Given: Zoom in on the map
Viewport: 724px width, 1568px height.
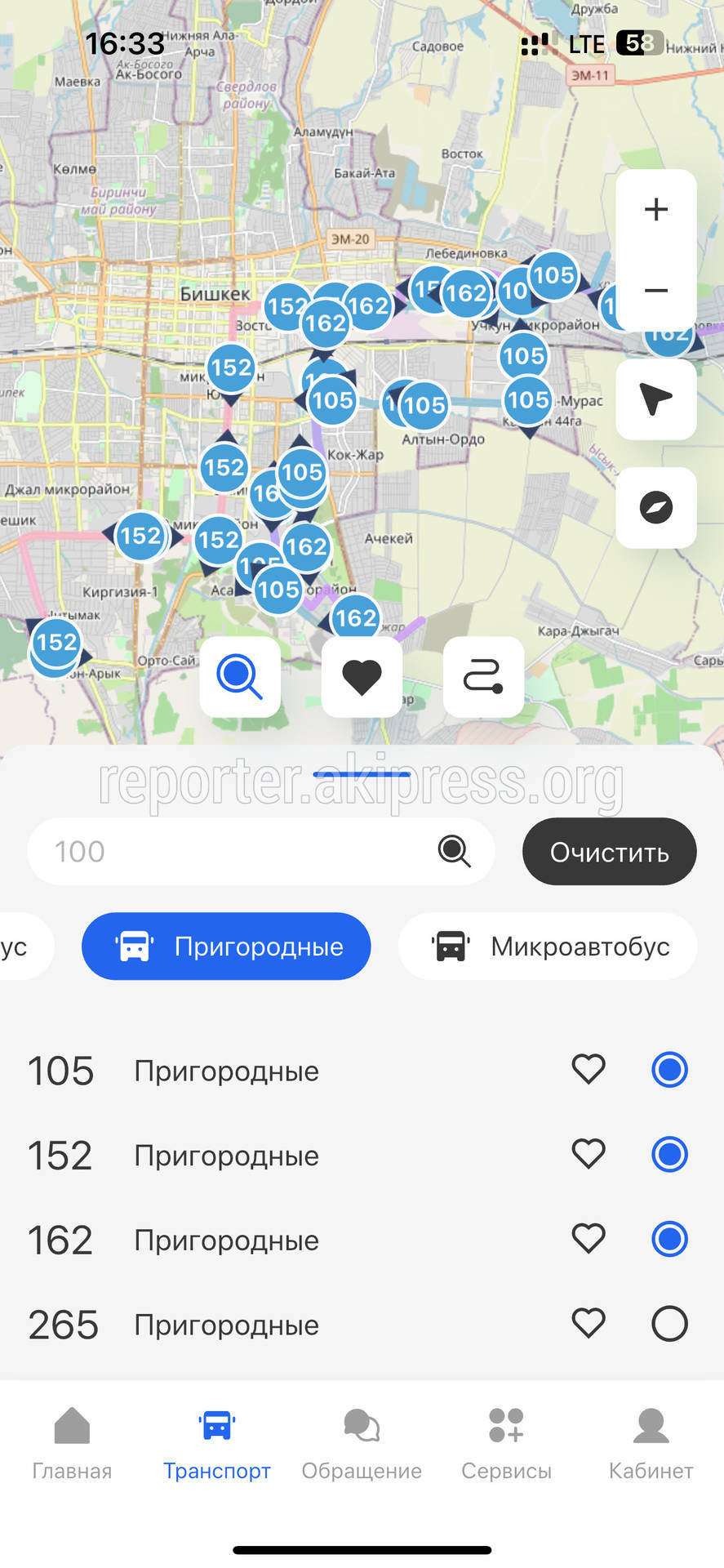Looking at the screenshot, I should pos(655,210).
